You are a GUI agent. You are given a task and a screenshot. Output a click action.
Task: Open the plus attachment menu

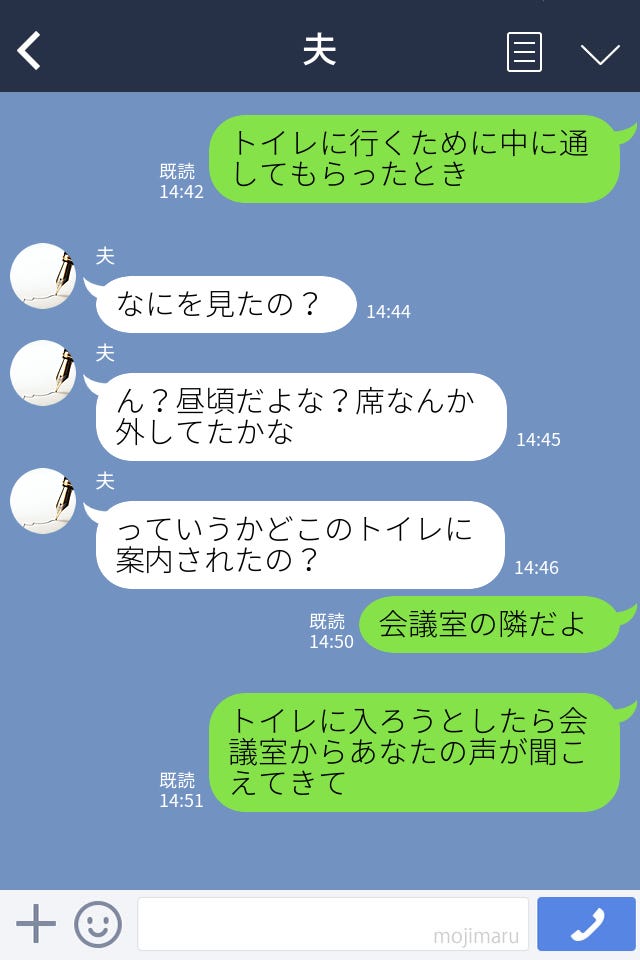[x=36, y=924]
